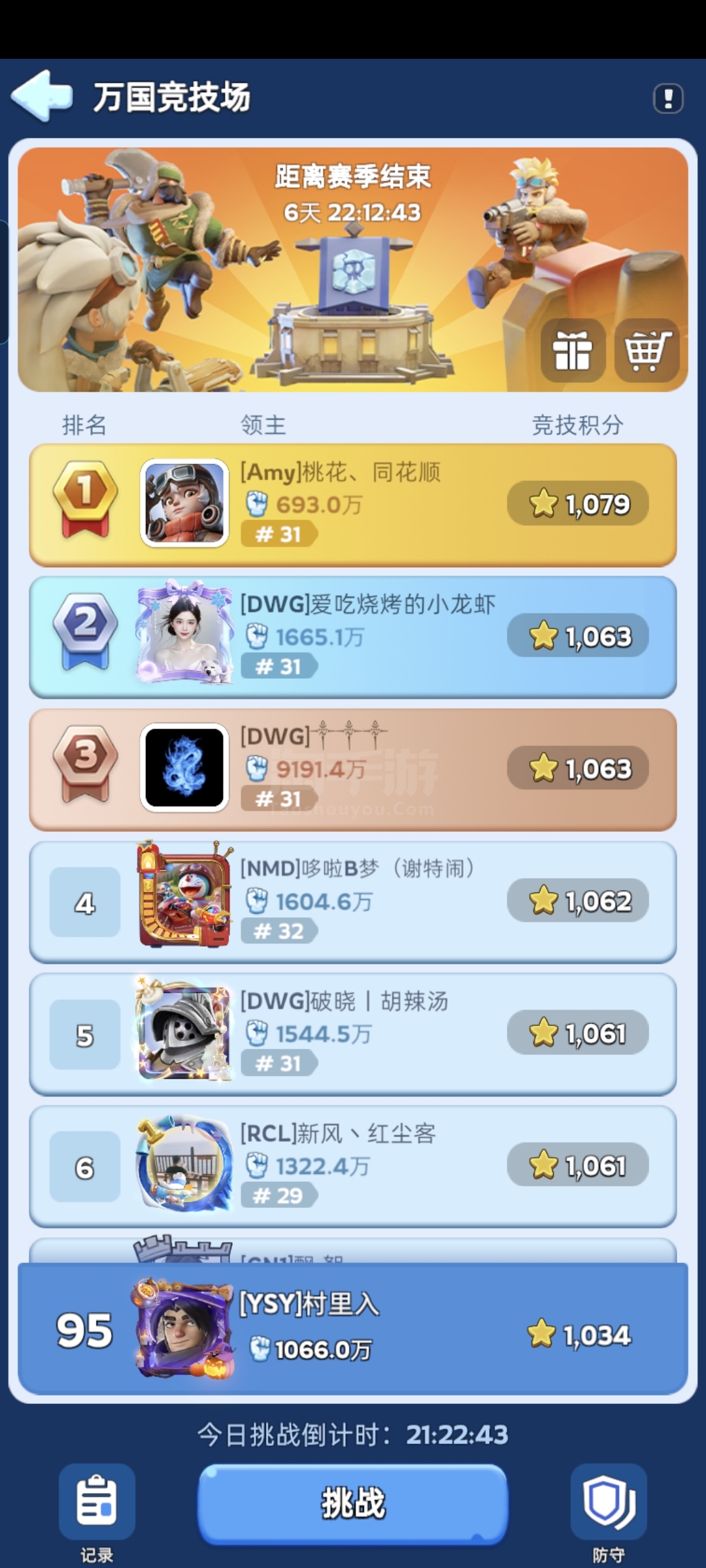Open the shopping cart store
Screen dimensions: 706x1568
(647, 351)
